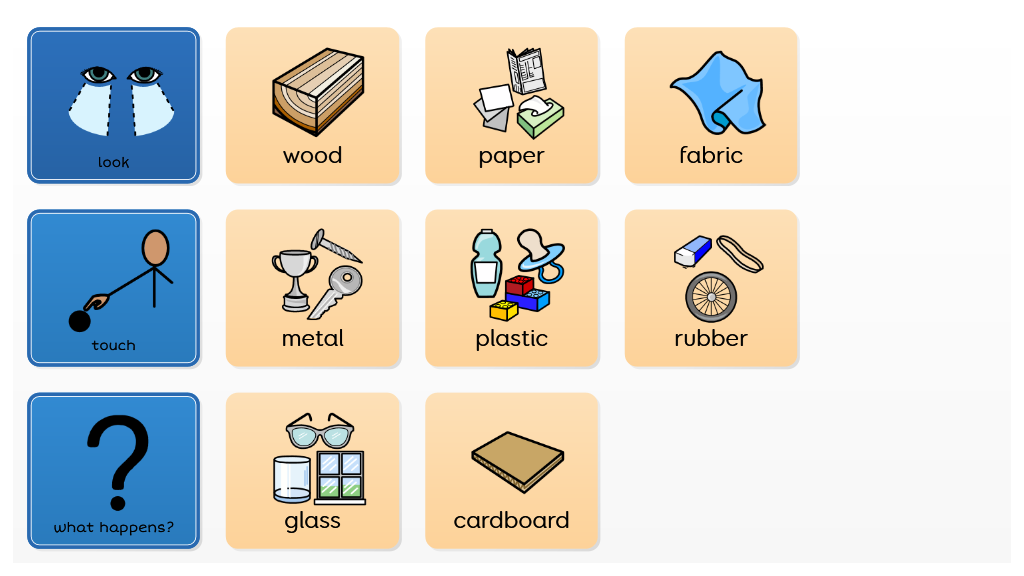Tap the metal material card
Viewport: 1024px width, 576px height.
pos(312,288)
